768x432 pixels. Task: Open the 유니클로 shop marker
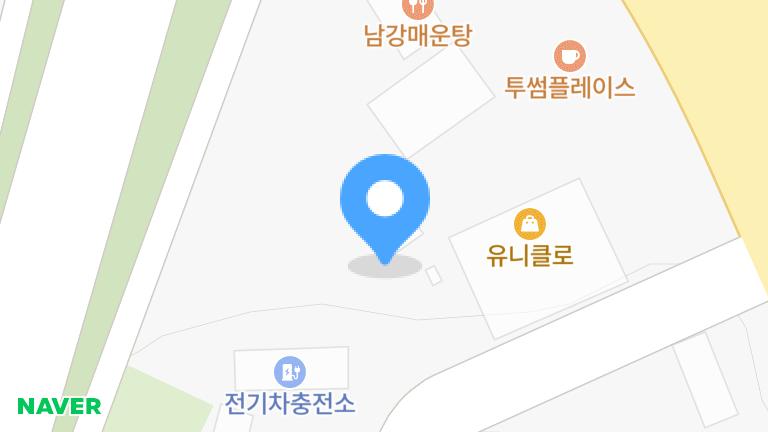tap(530, 224)
